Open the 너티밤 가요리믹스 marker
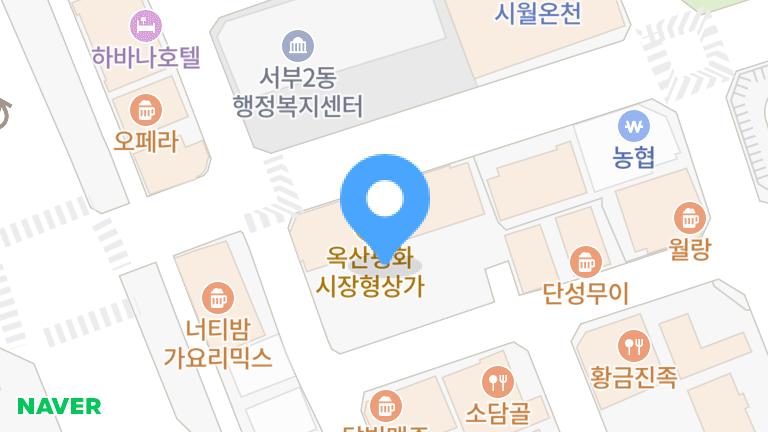768x432 pixels. (x=217, y=297)
